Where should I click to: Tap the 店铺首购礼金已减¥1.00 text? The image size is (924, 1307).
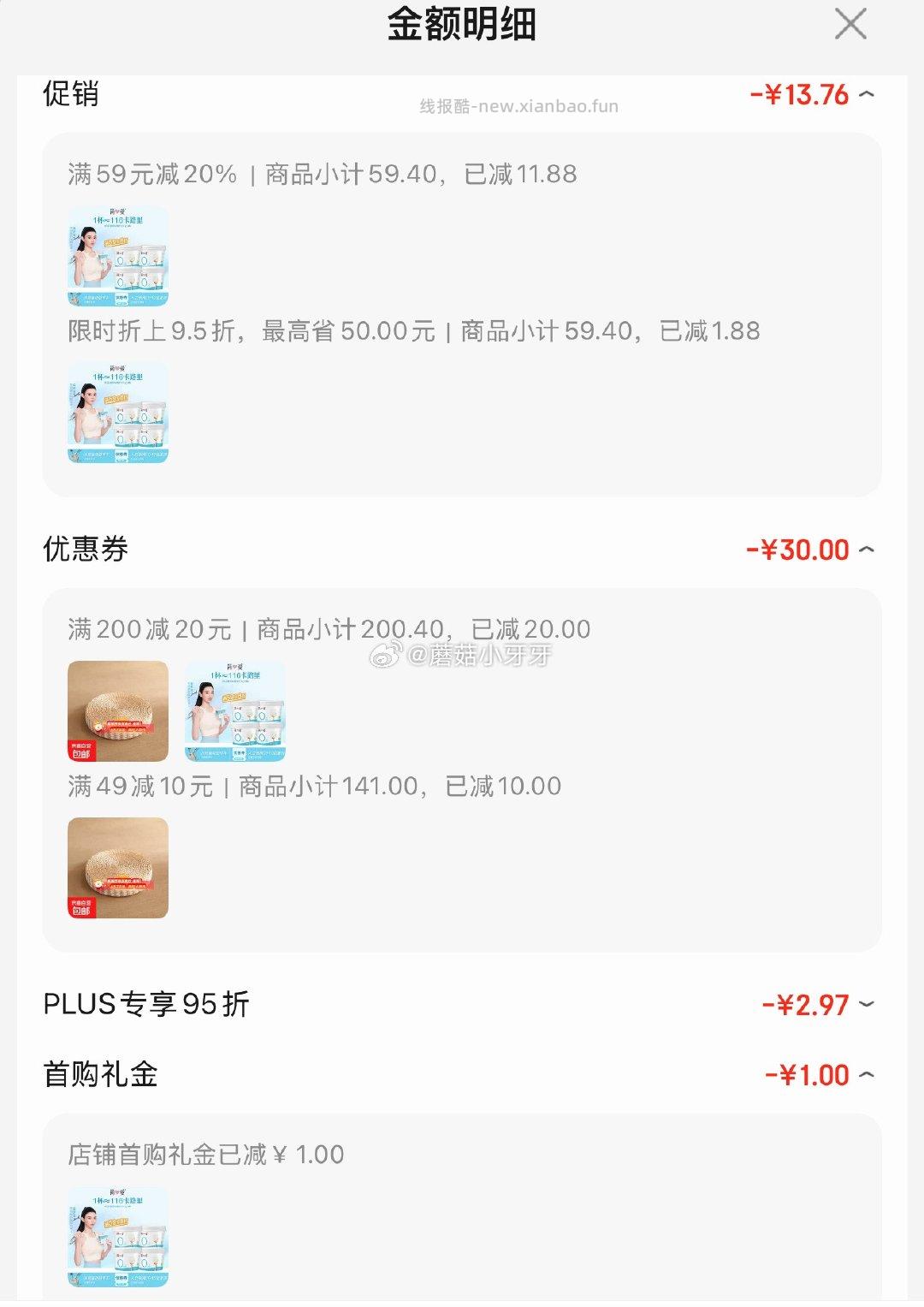pyautogui.click(x=205, y=1154)
